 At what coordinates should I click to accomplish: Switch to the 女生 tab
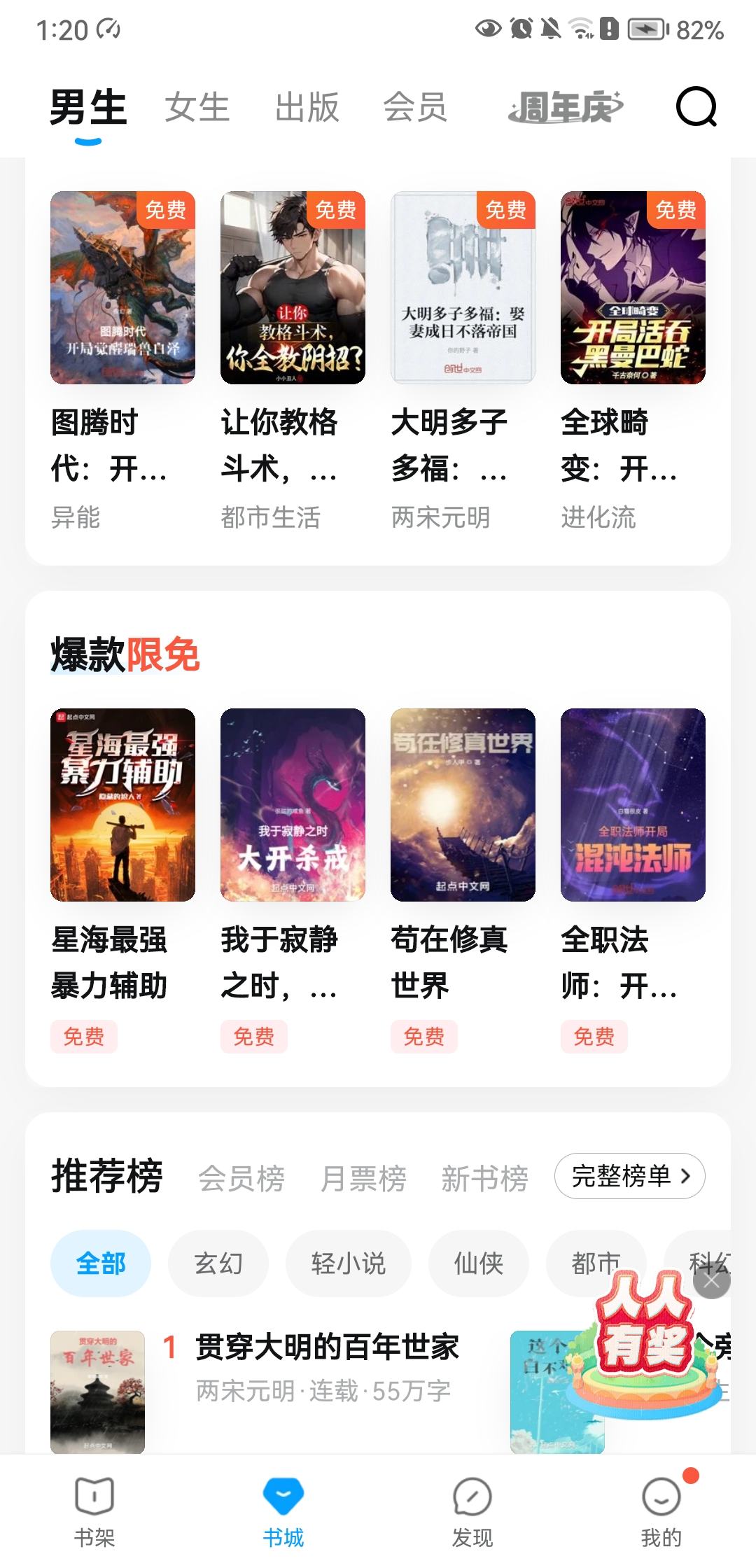[x=197, y=108]
